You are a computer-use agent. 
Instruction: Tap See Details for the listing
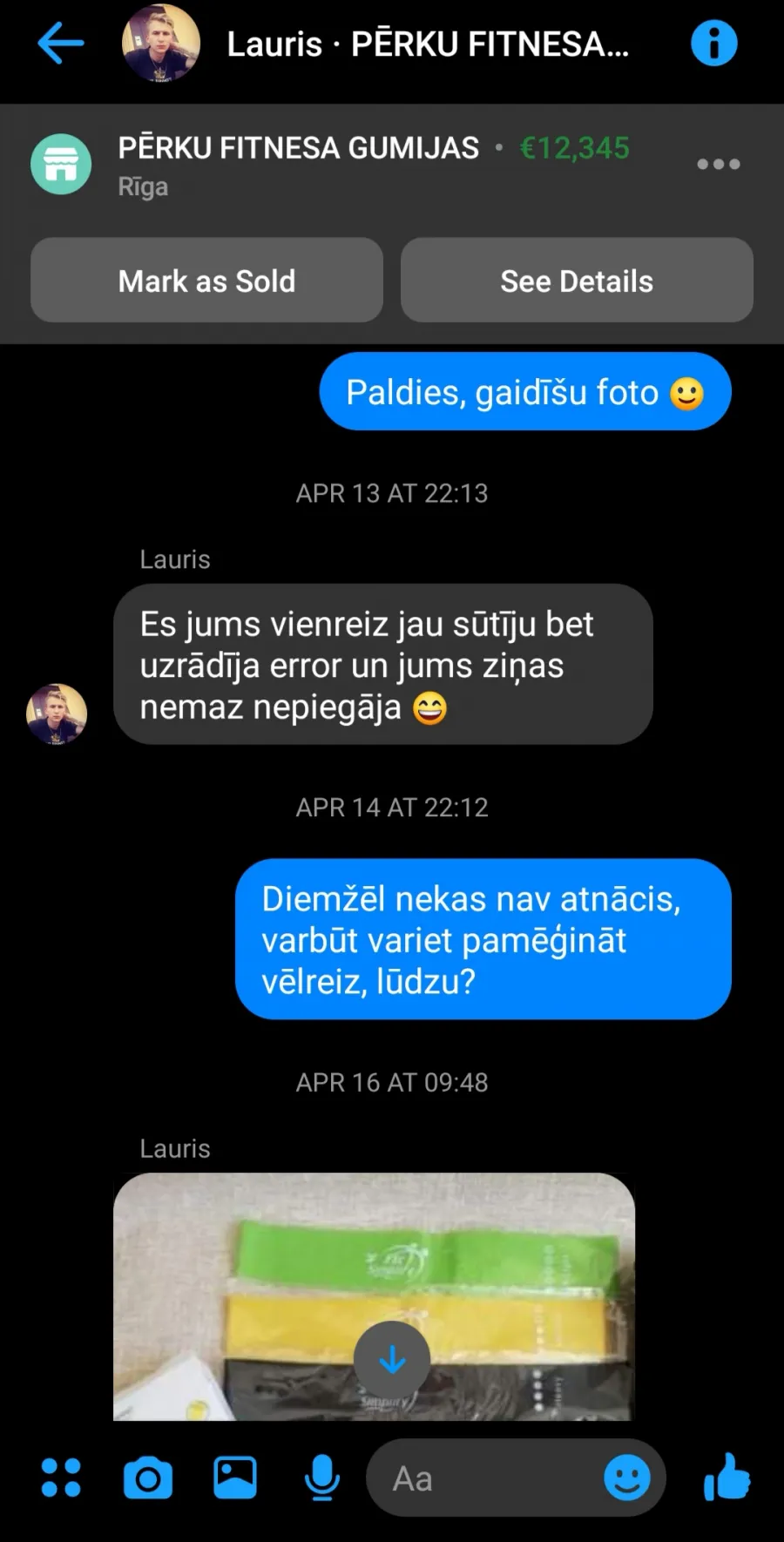pyautogui.click(x=577, y=281)
